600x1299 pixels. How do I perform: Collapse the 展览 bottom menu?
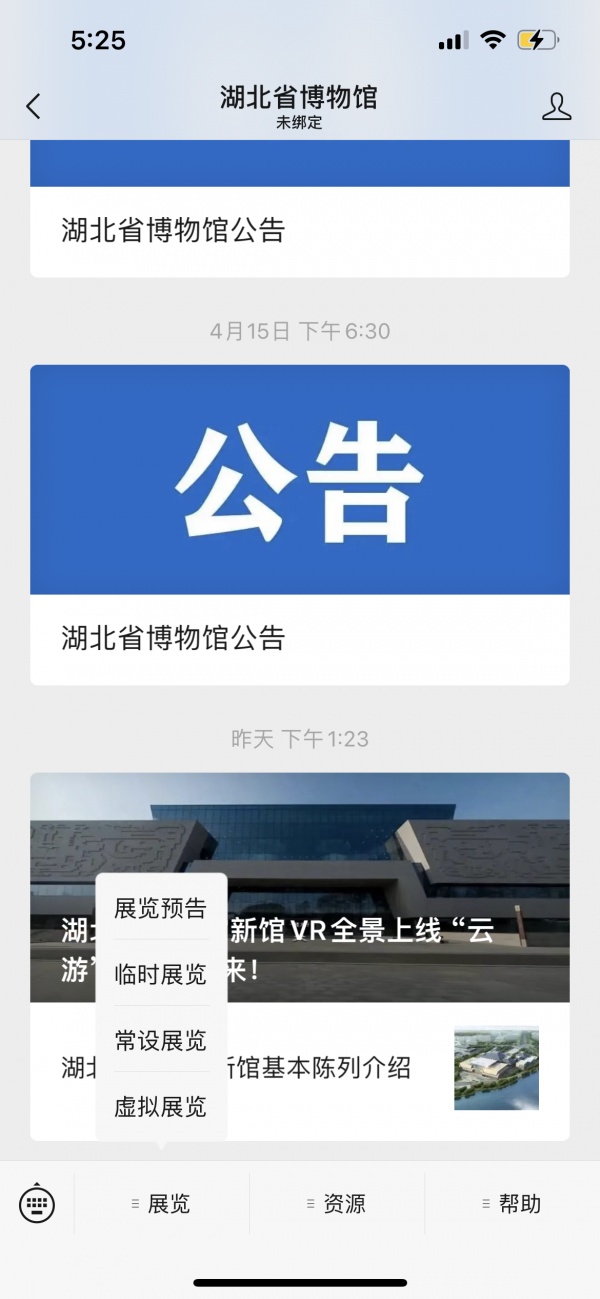click(162, 1204)
